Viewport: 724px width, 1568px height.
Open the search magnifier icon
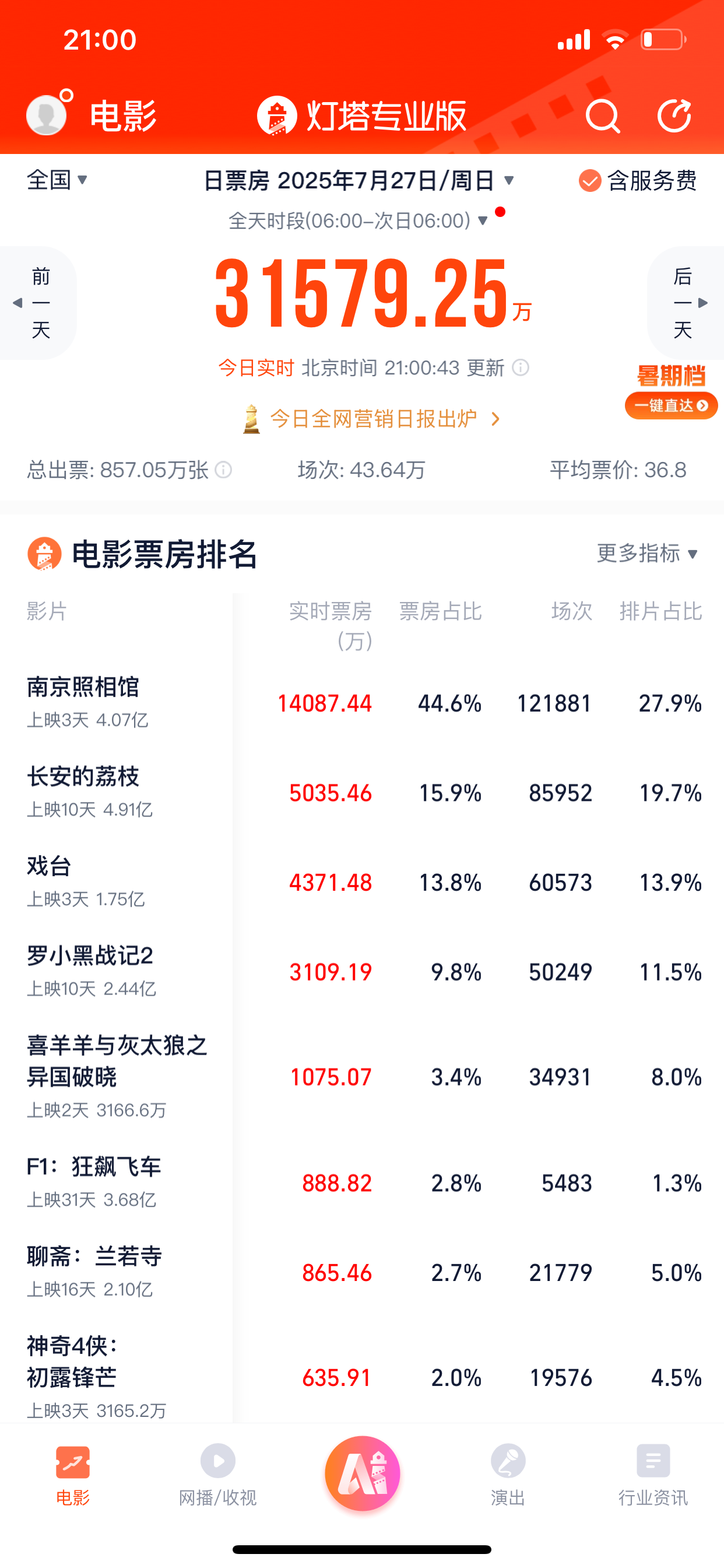[x=602, y=116]
